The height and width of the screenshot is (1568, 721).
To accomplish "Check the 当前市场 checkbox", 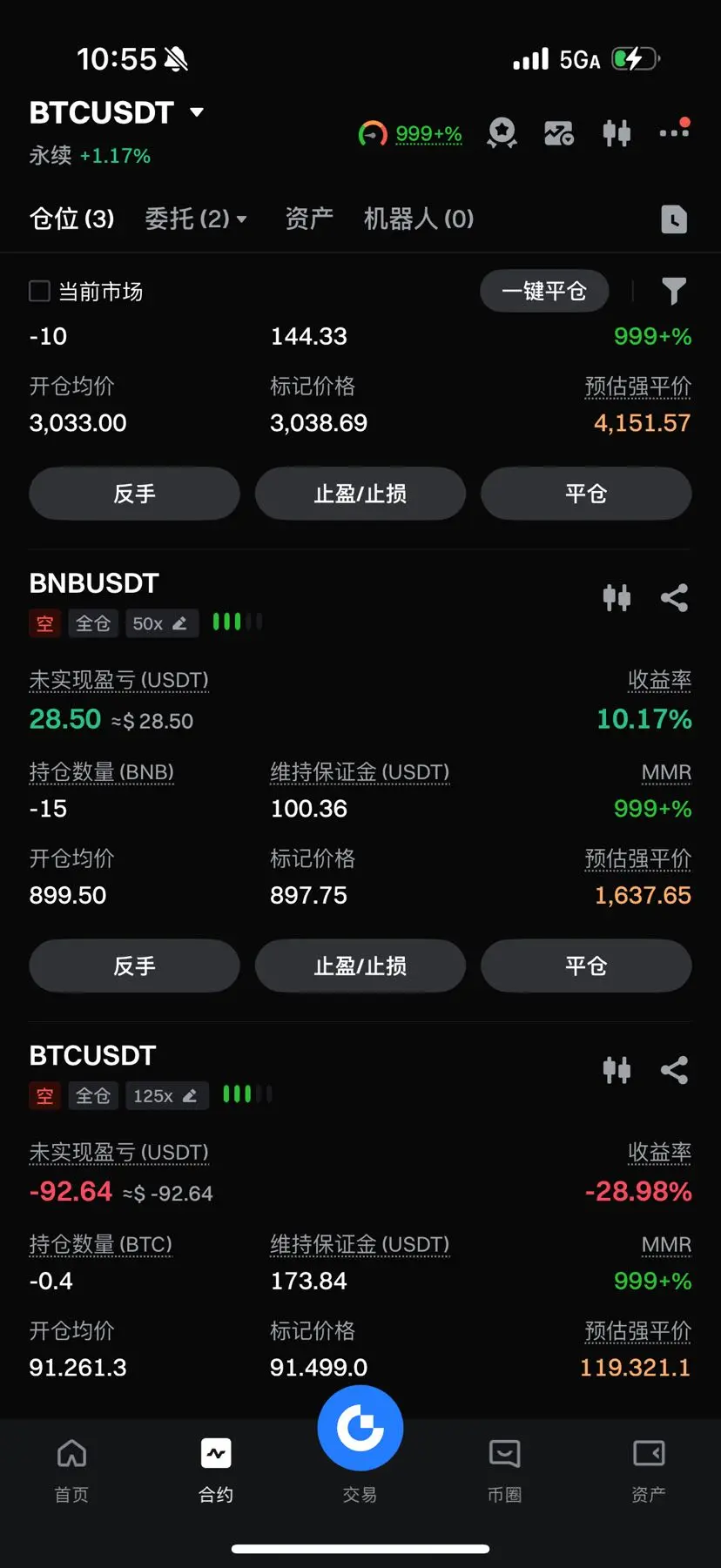I will click(39, 291).
